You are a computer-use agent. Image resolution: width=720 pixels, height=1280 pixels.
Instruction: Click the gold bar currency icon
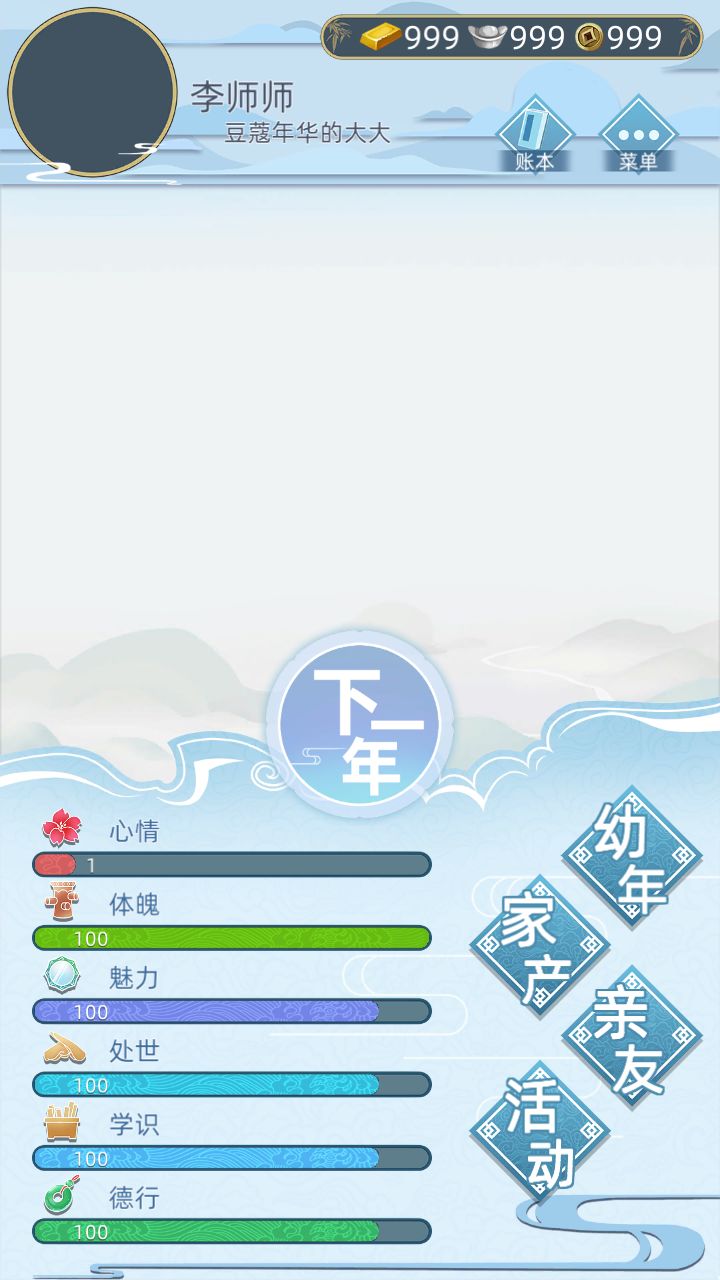click(x=380, y=35)
